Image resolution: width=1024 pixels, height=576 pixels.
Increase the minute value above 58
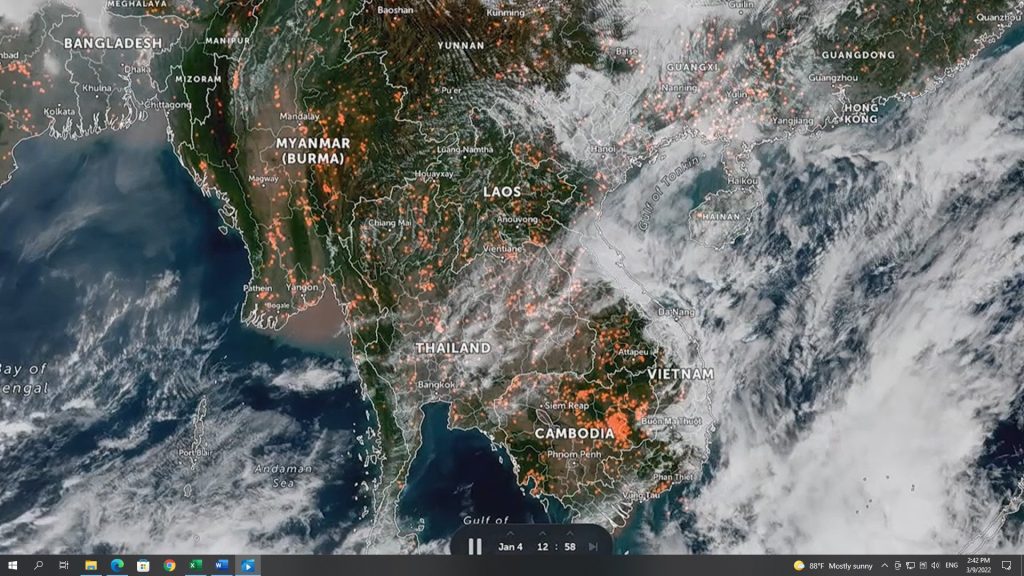point(570,534)
